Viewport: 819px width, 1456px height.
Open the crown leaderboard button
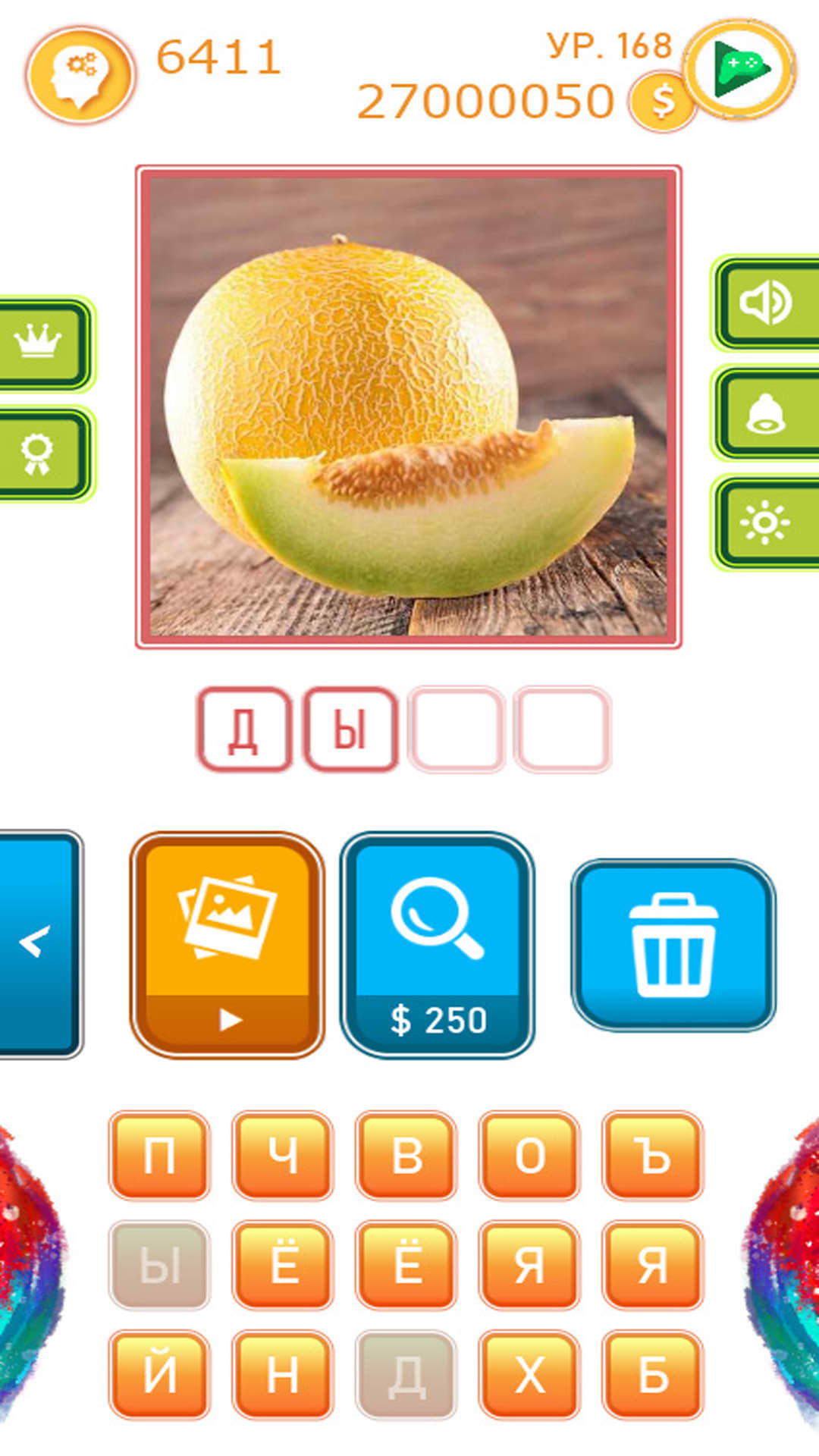(42, 344)
